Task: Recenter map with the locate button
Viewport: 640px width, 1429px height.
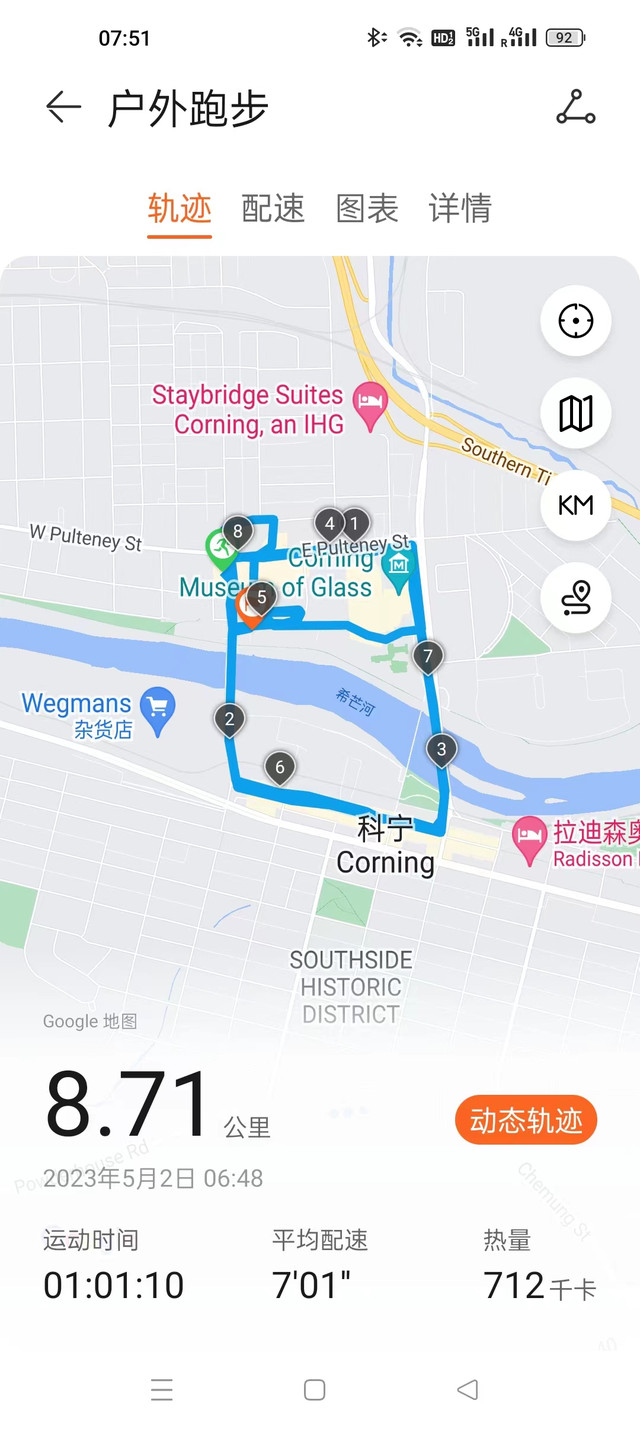Action: click(x=576, y=322)
